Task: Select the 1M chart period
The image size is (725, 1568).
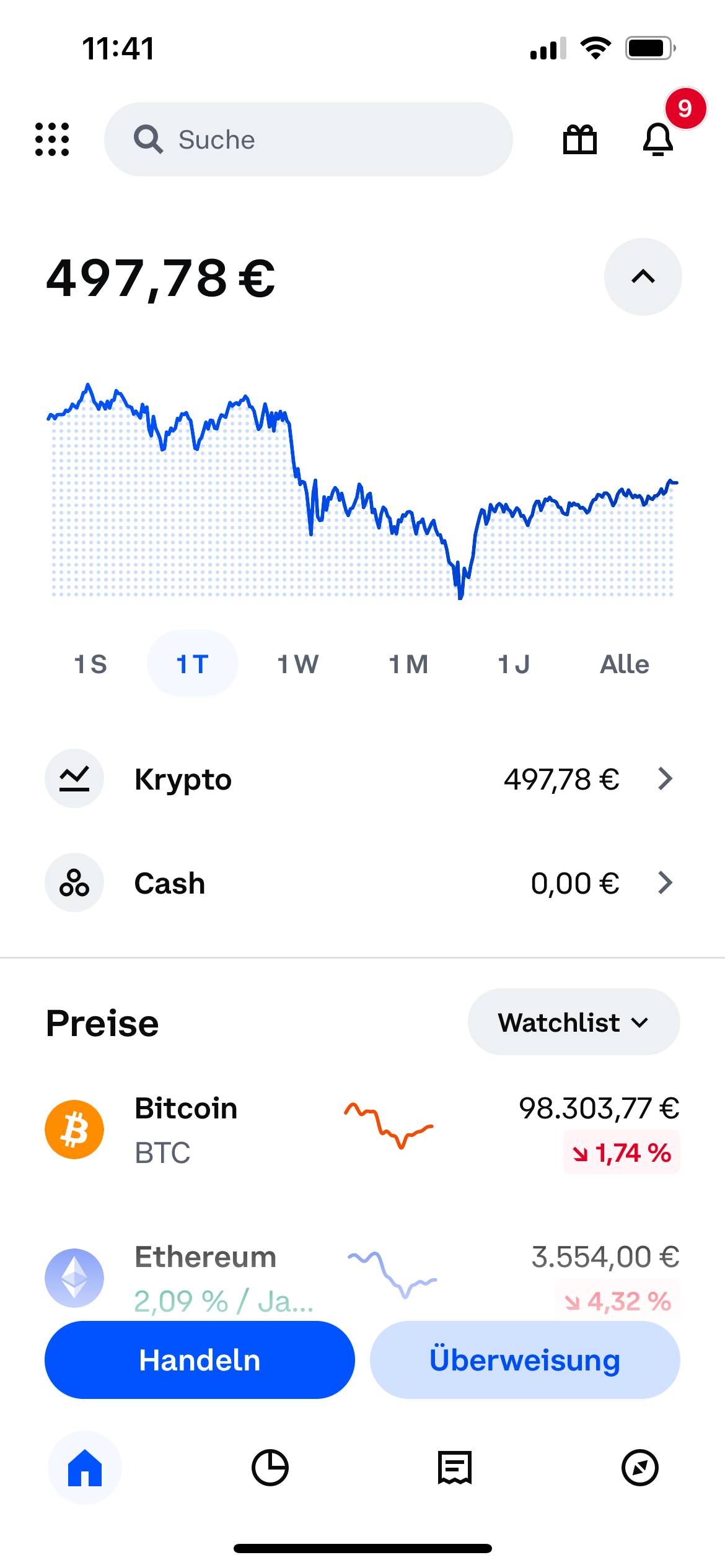Action: point(408,663)
